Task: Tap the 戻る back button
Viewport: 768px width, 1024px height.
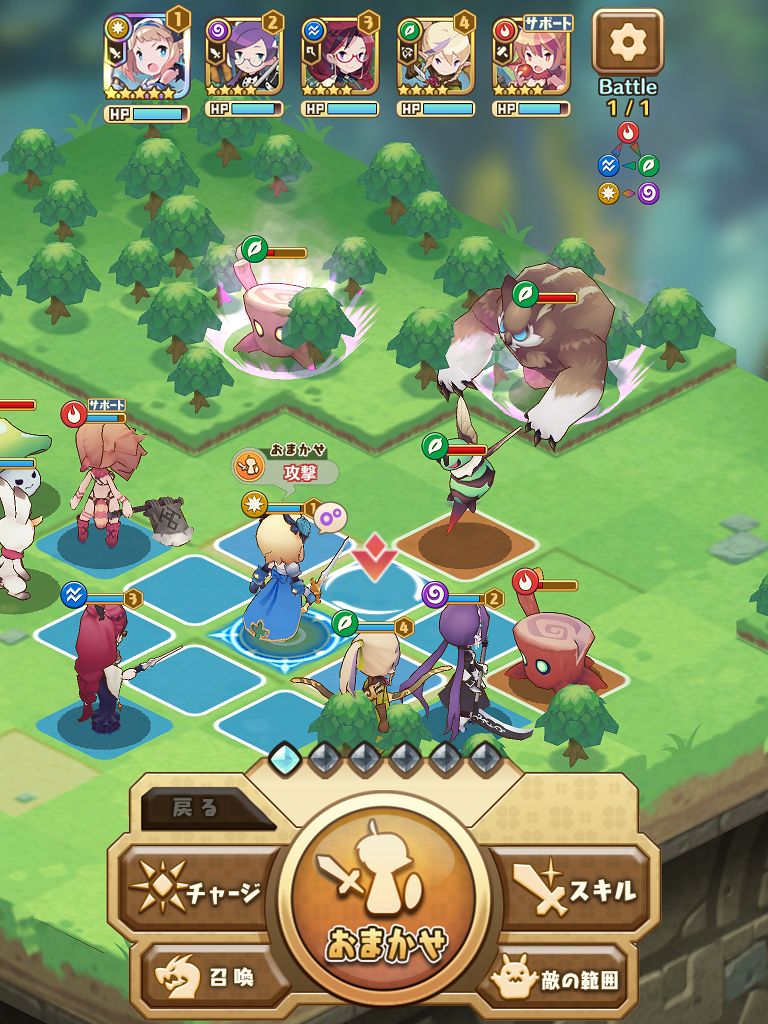Action: pos(195,806)
